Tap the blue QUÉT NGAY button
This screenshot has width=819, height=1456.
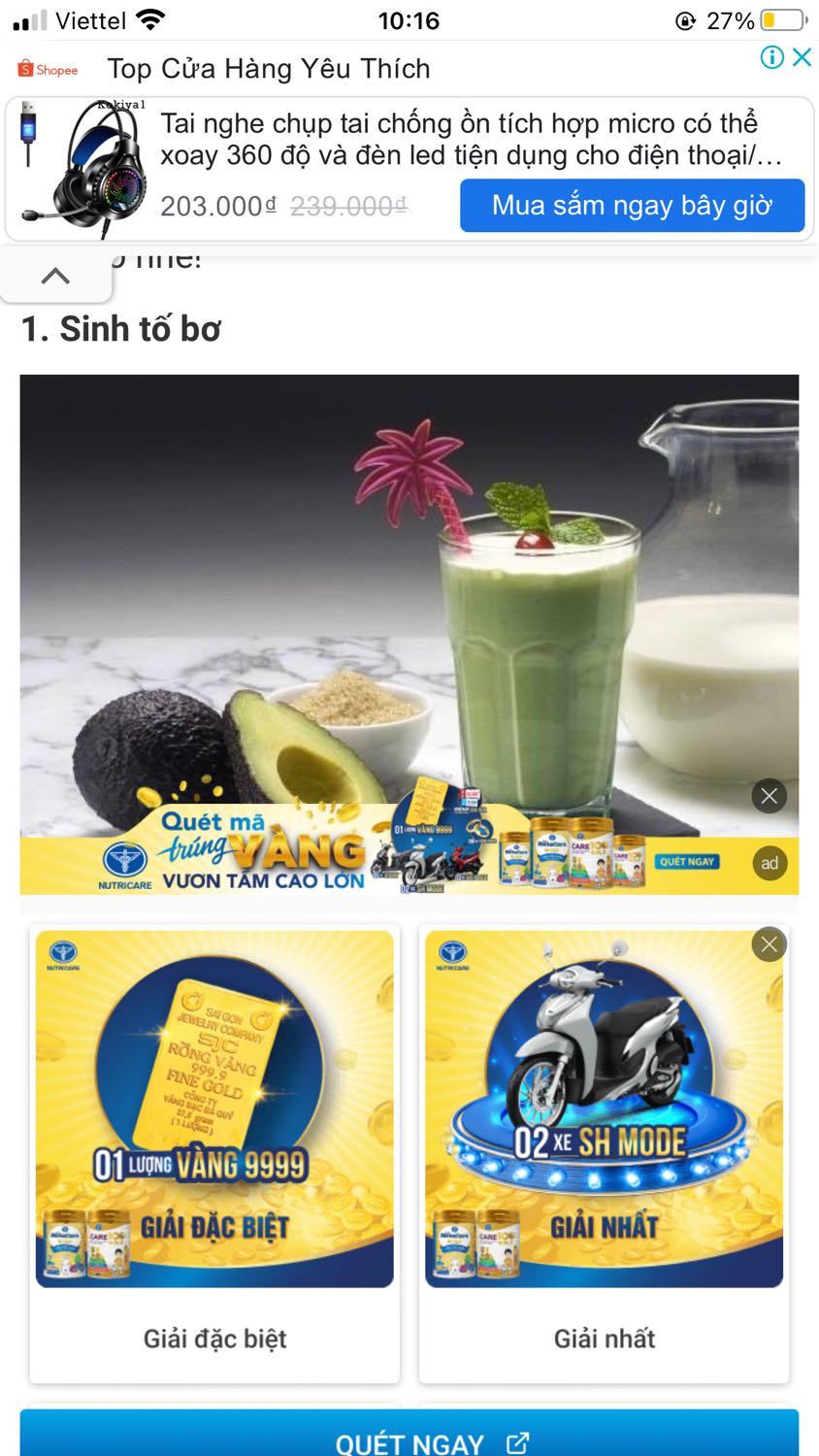[x=409, y=1437]
